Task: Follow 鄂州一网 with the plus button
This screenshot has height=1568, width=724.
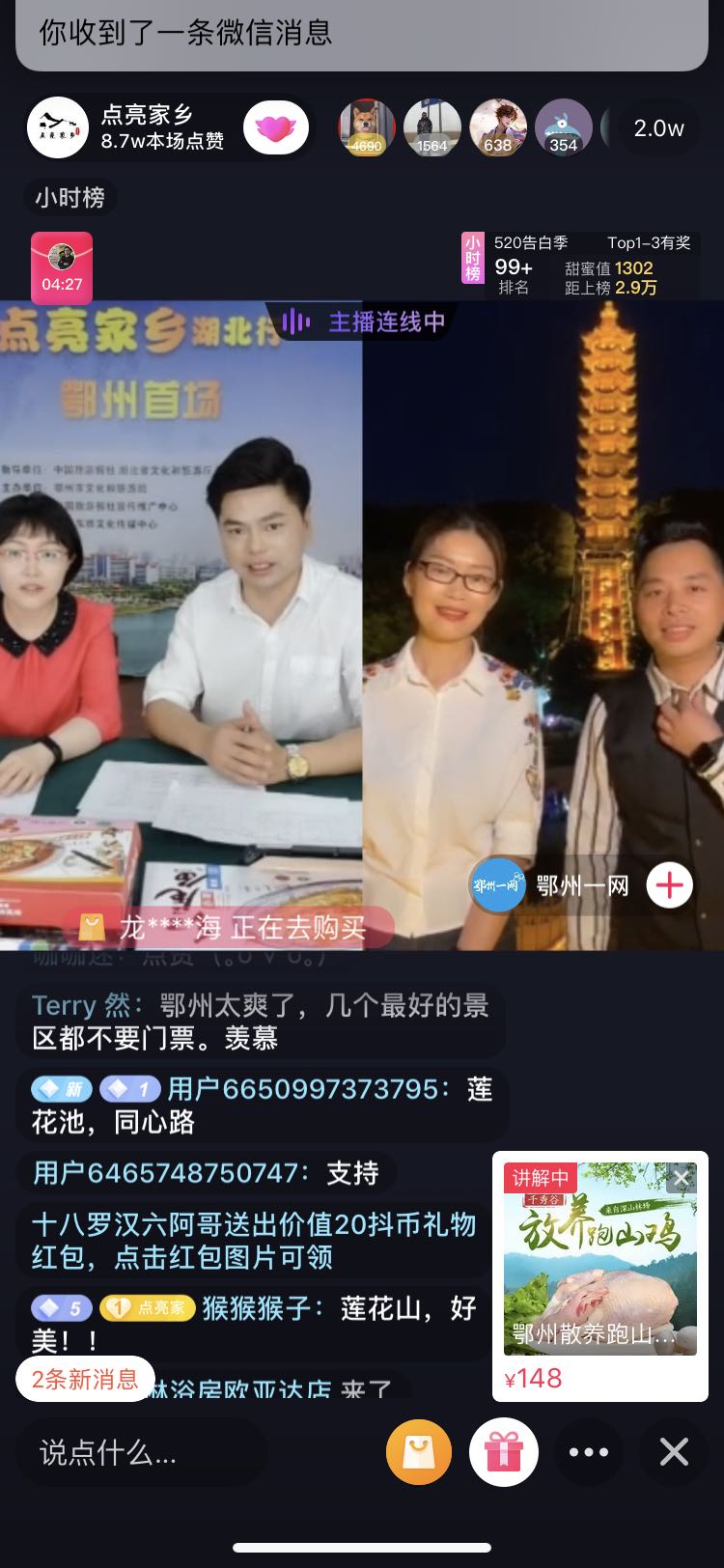Action: point(669,884)
